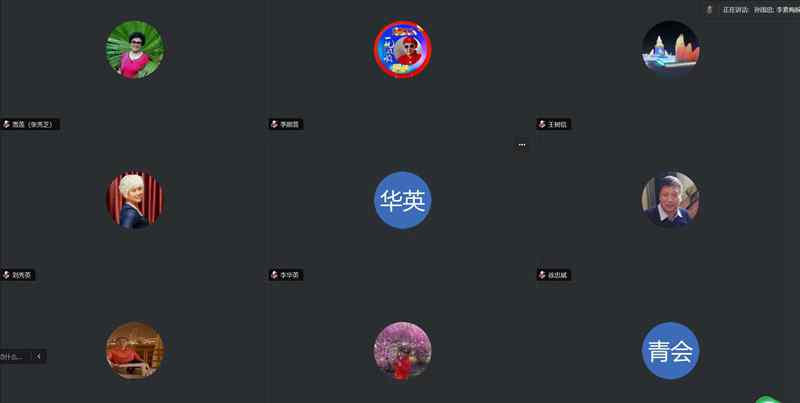Expand the collapsed side panel arrow

(x=39, y=356)
